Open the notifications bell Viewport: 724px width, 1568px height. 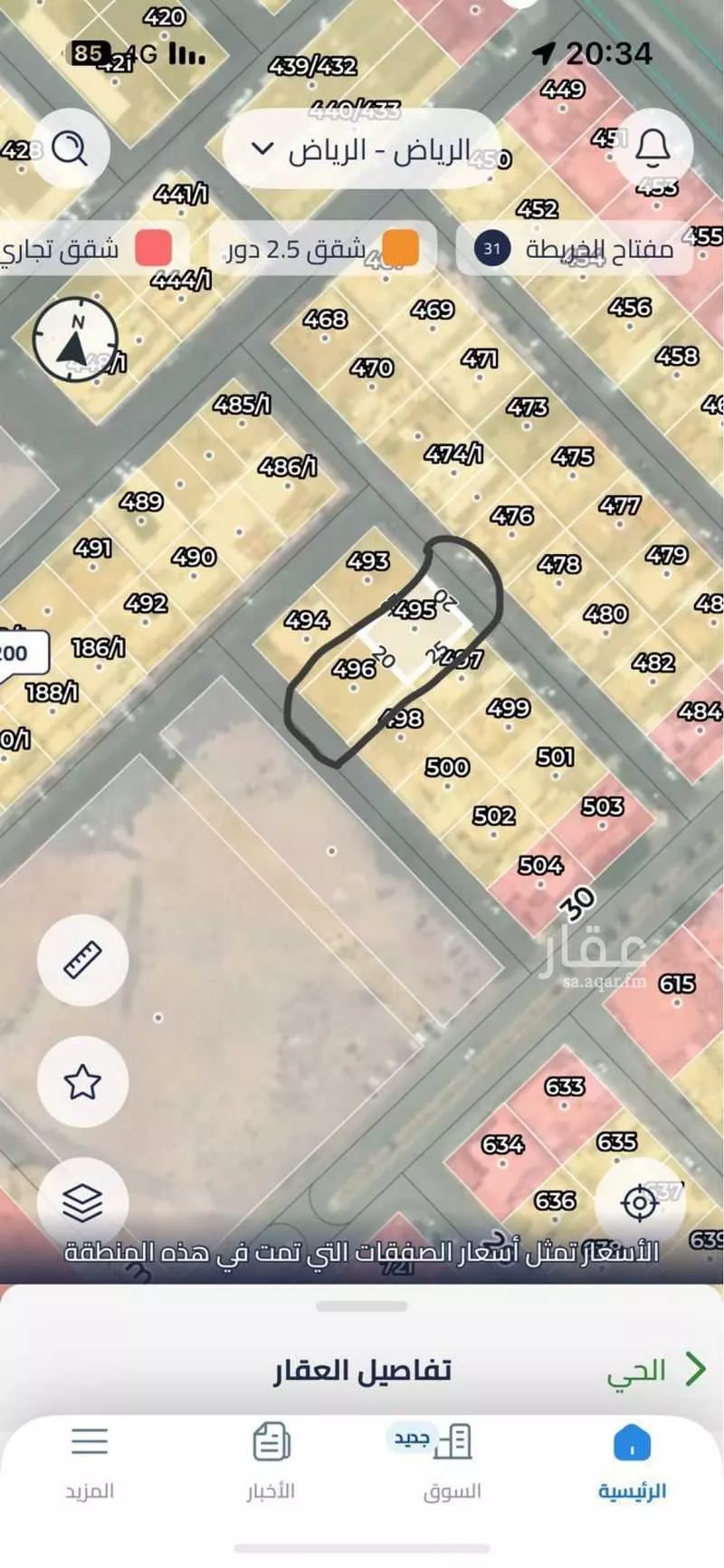(653, 148)
